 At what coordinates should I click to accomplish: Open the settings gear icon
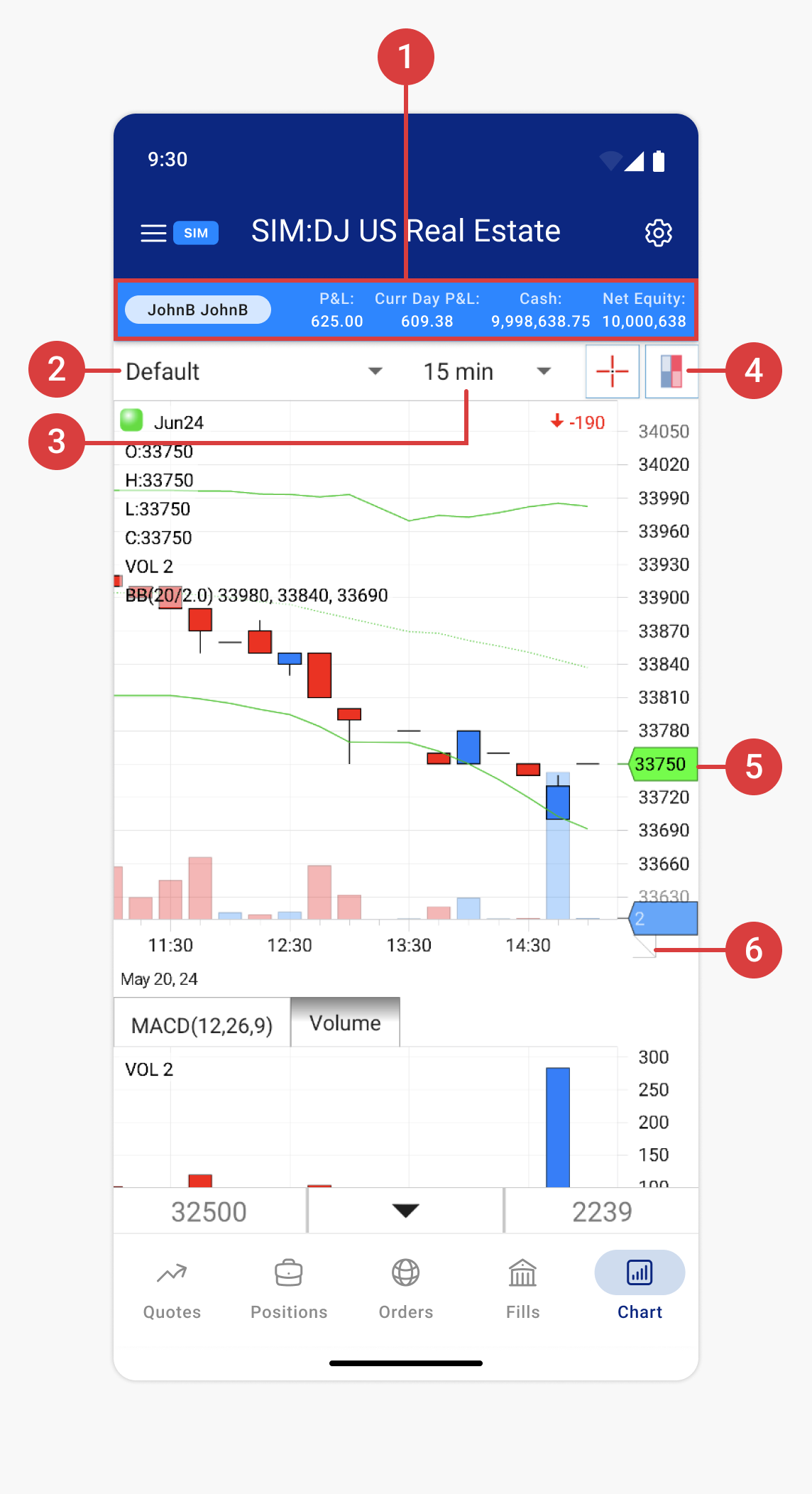coord(659,231)
